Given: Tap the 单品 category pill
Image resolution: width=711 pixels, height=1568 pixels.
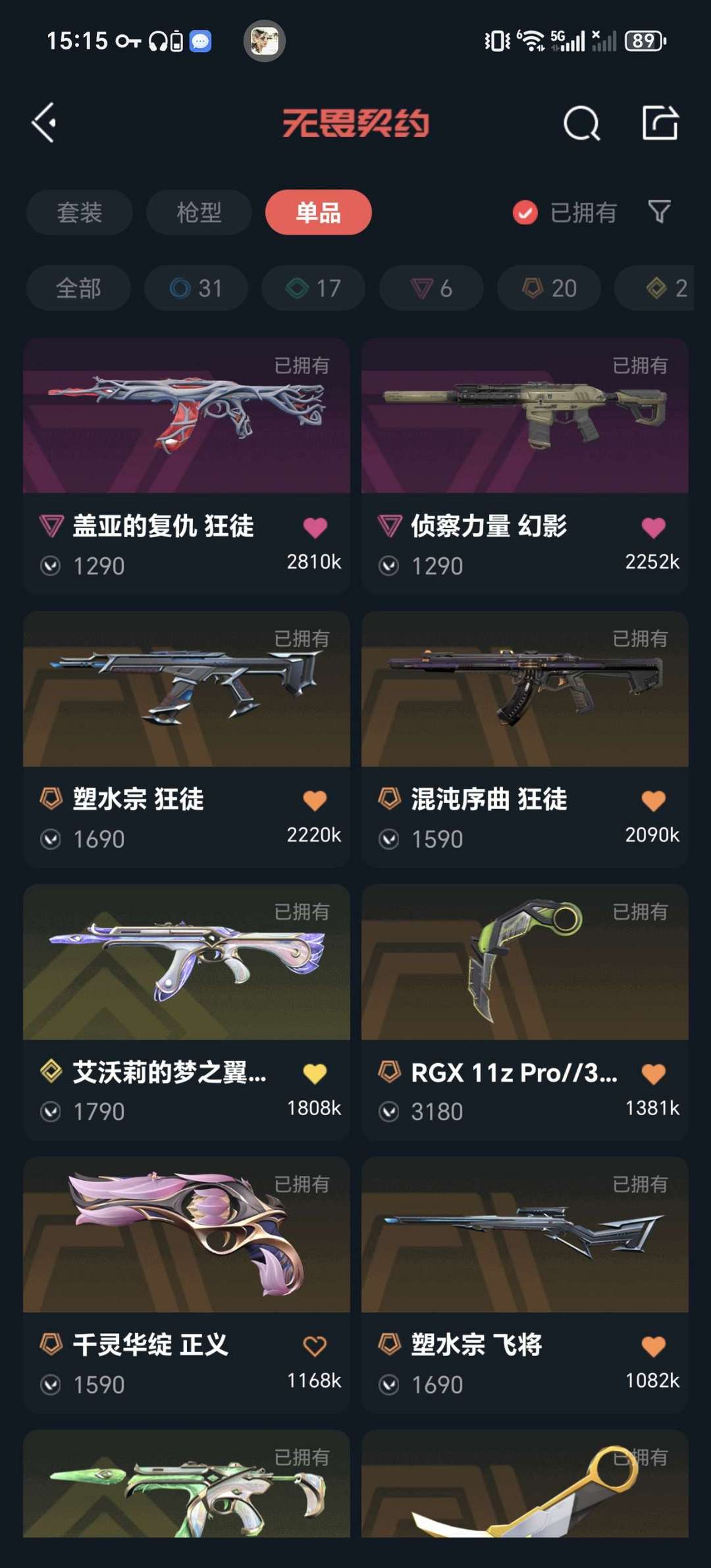Looking at the screenshot, I should [318, 212].
